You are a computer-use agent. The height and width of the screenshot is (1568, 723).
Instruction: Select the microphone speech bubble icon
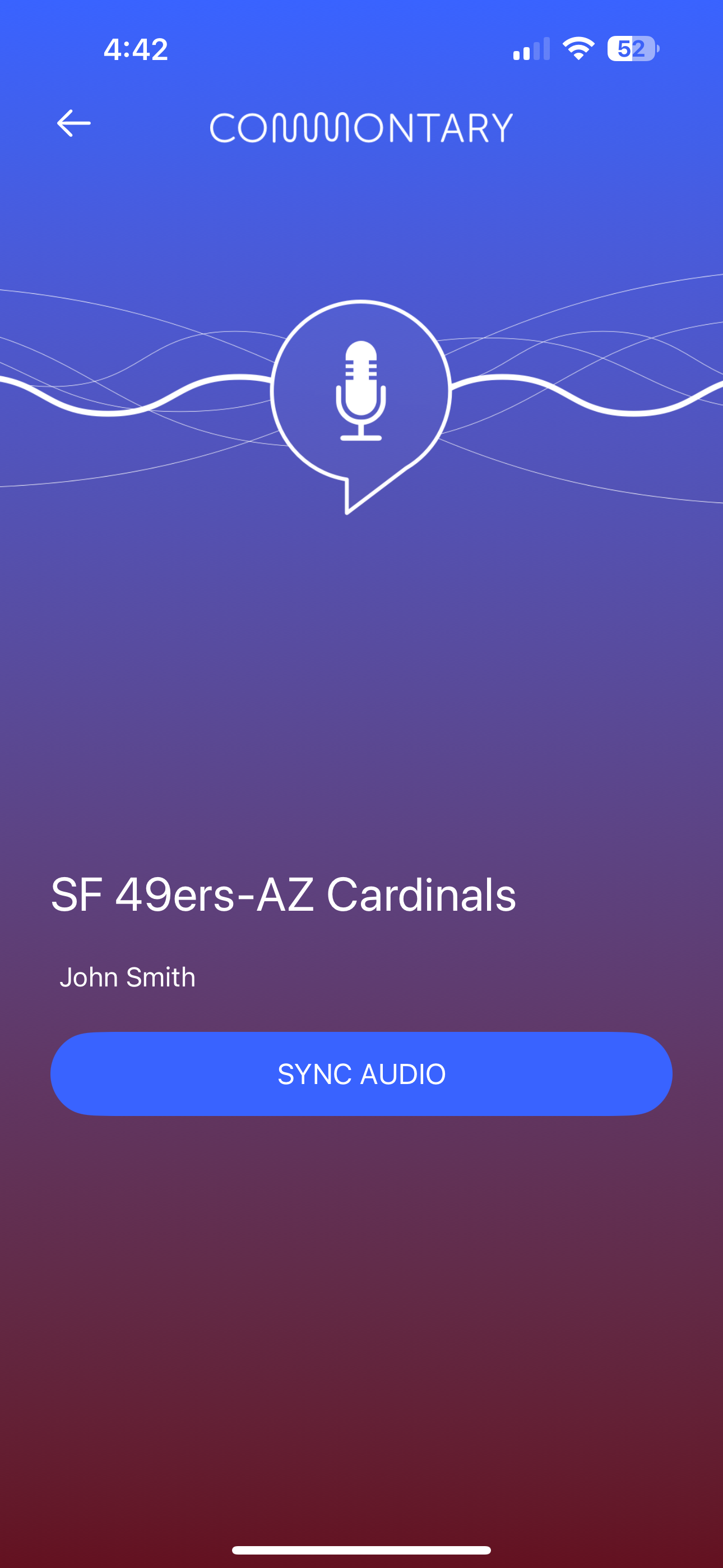pyautogui.click(x=361, y=396)
